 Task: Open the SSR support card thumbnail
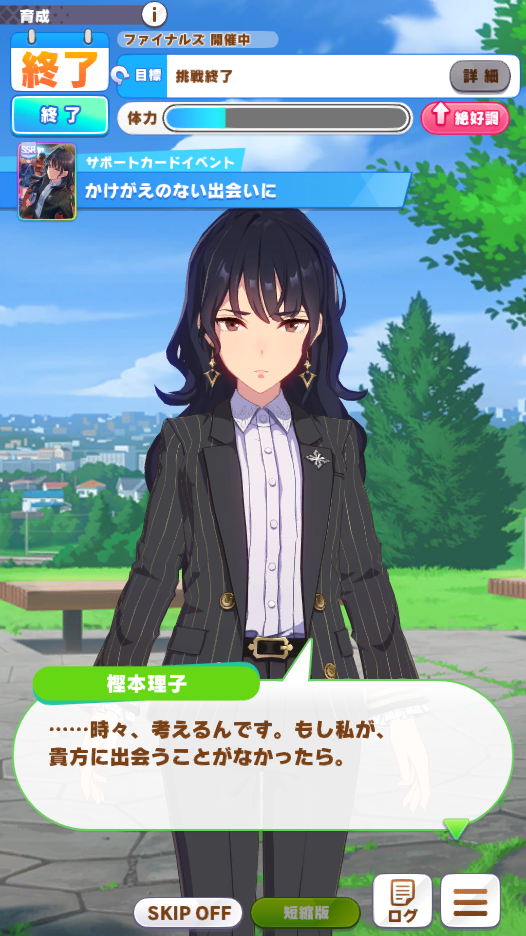coord(47,181)
